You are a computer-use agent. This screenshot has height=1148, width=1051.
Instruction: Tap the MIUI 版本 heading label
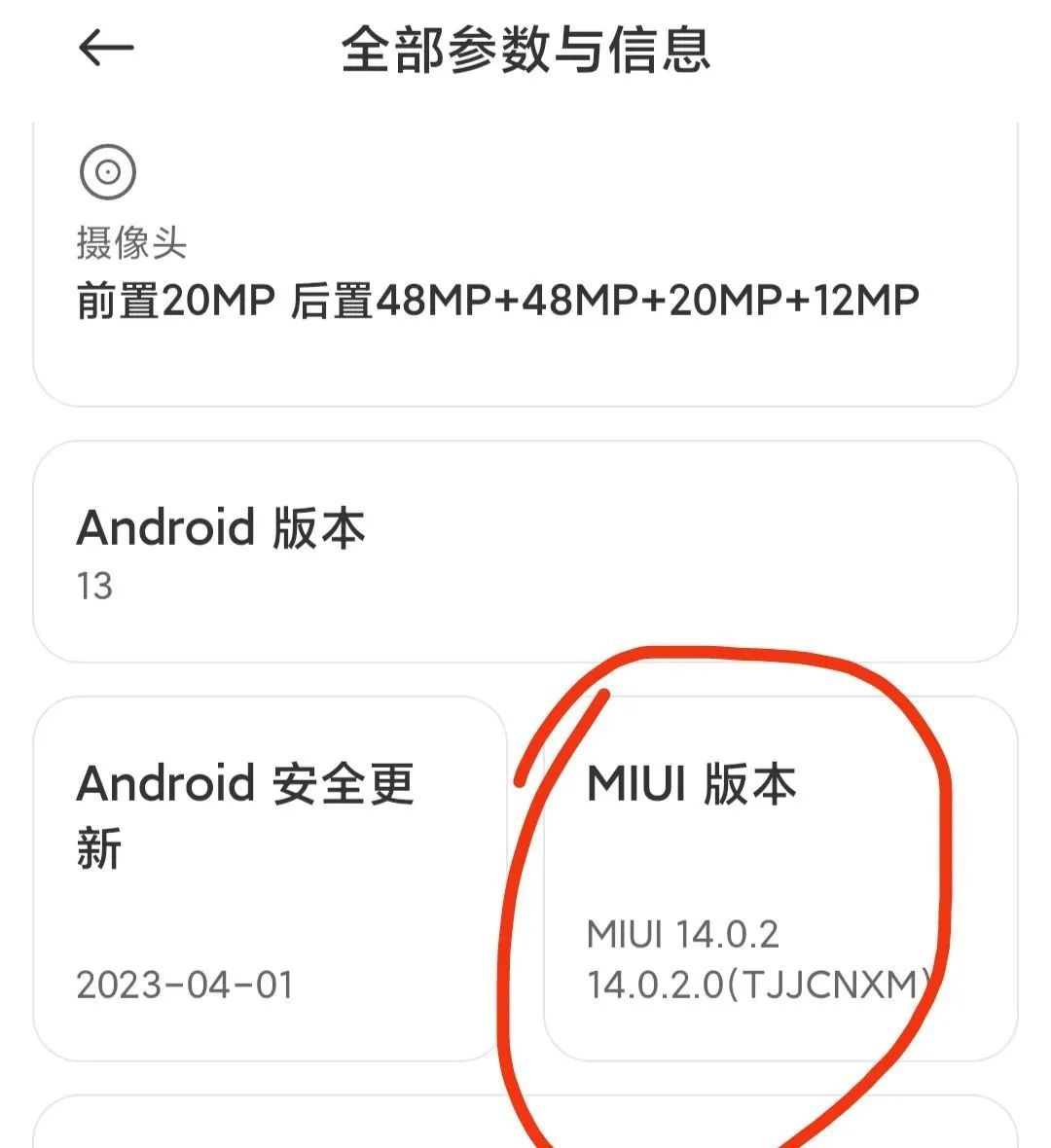[693, 786]
